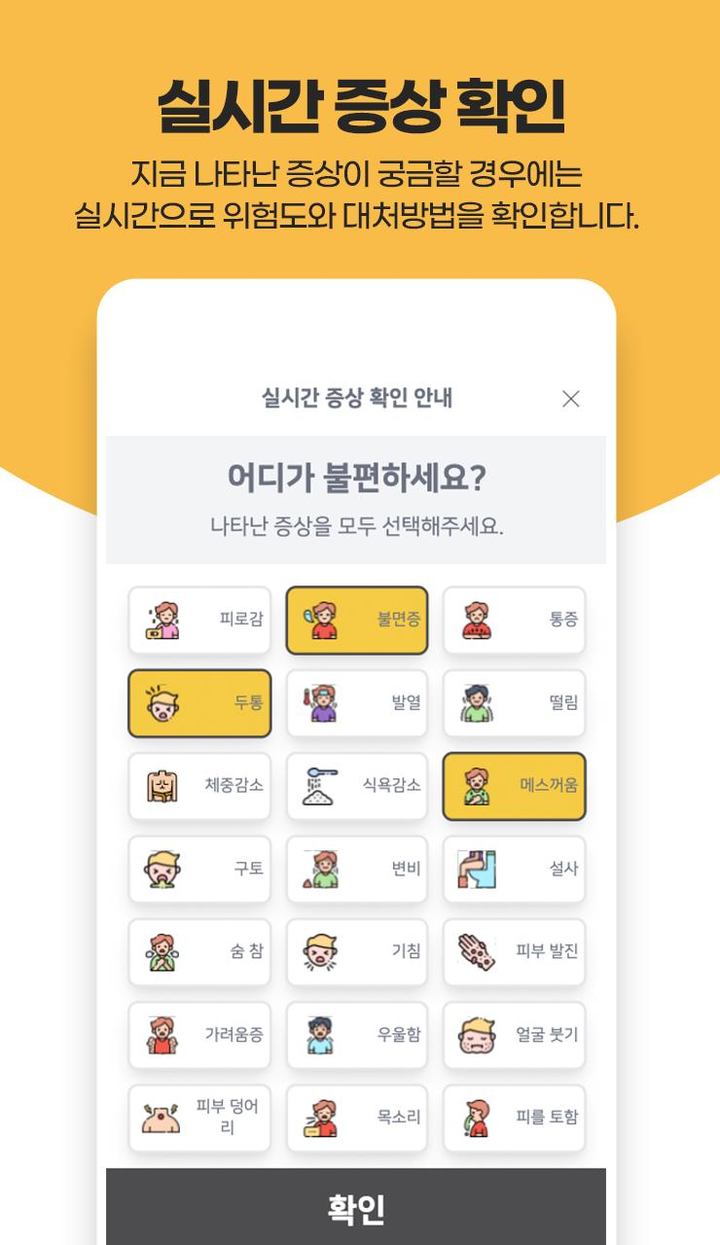
Task: Click the 설사 (diarrhea) symptom icon
Action: point(514,870)
